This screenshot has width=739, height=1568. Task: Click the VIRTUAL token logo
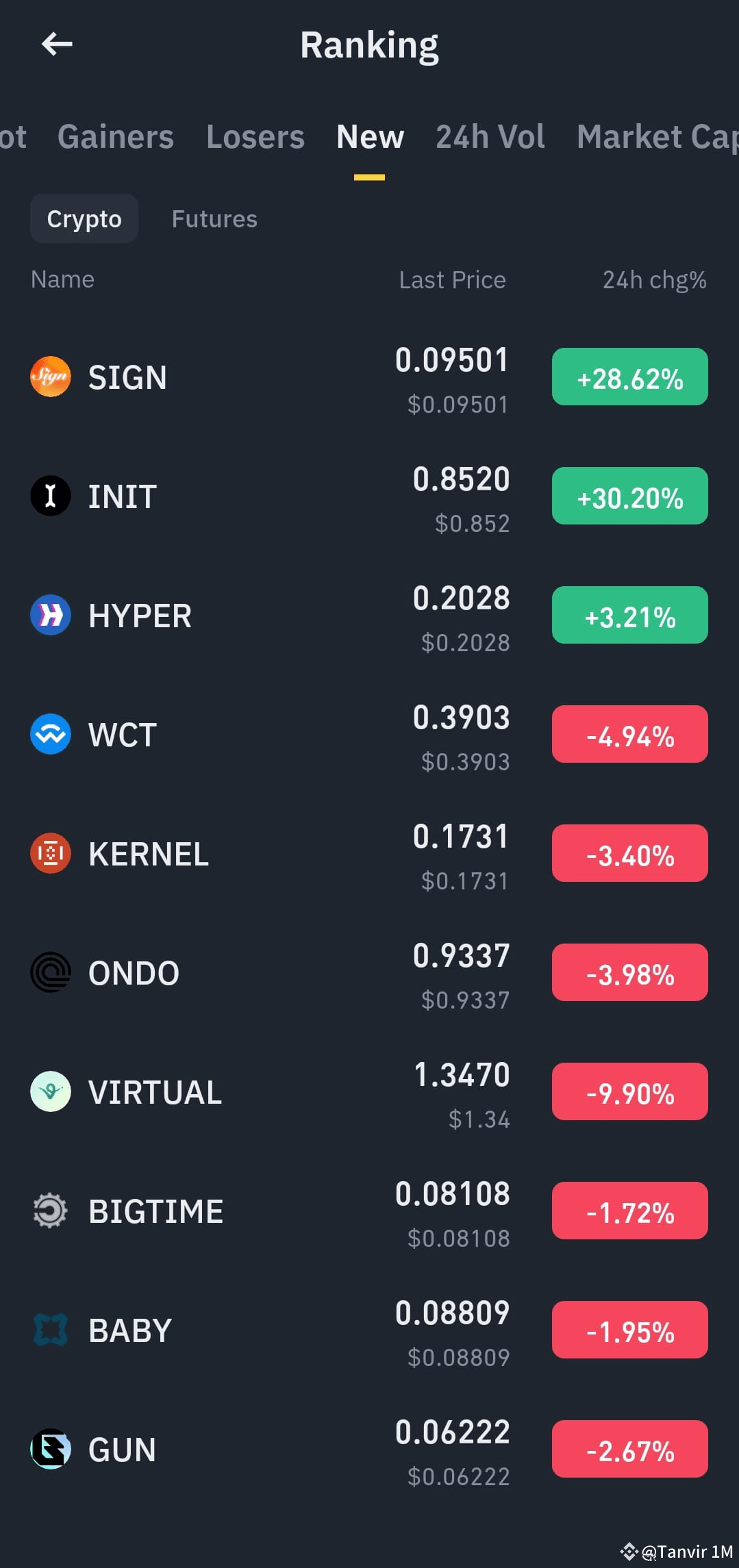pos(51,1091)
